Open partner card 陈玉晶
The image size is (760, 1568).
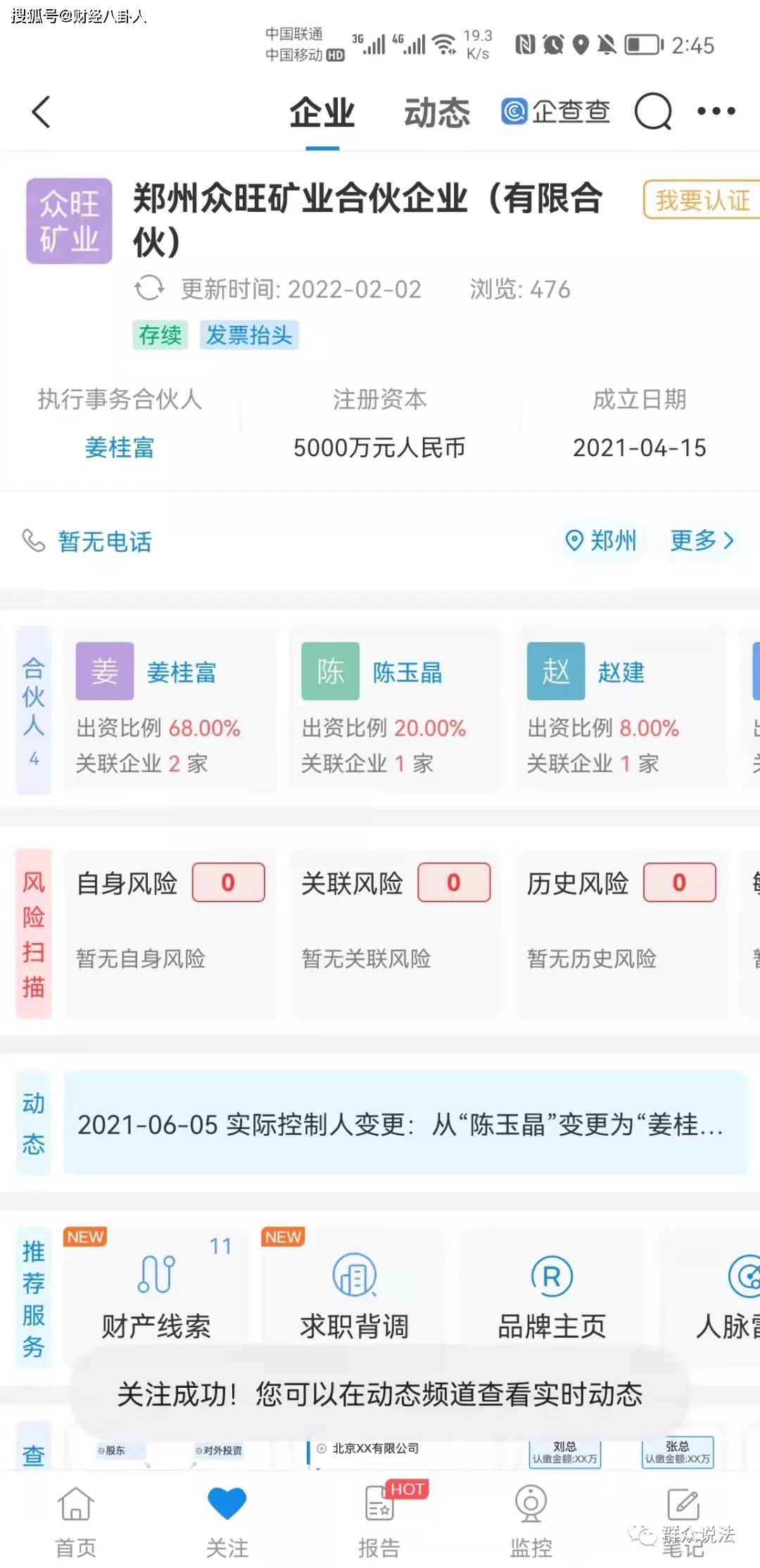395,710
